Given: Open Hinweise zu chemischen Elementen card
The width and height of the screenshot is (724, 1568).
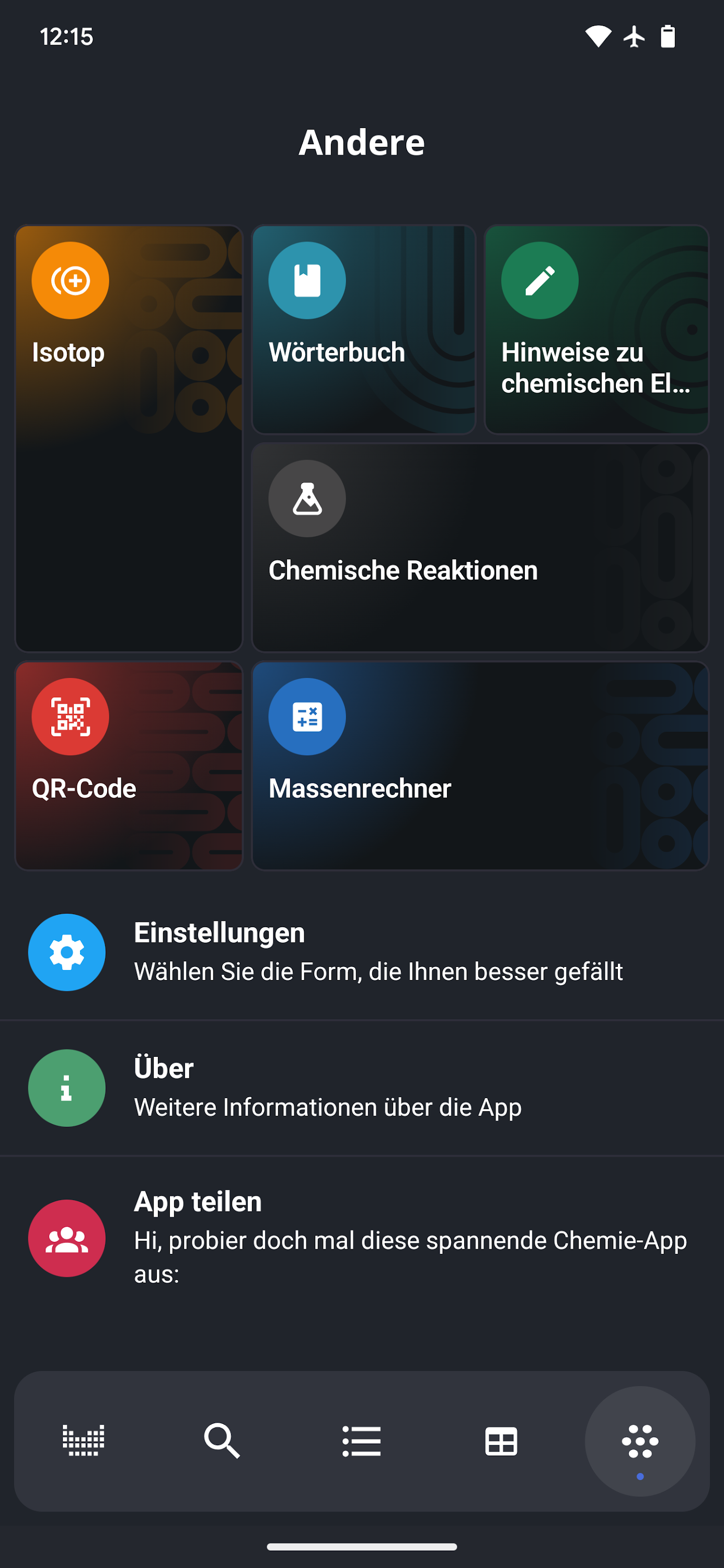Looking at the screenshot, I should (596, 329).
